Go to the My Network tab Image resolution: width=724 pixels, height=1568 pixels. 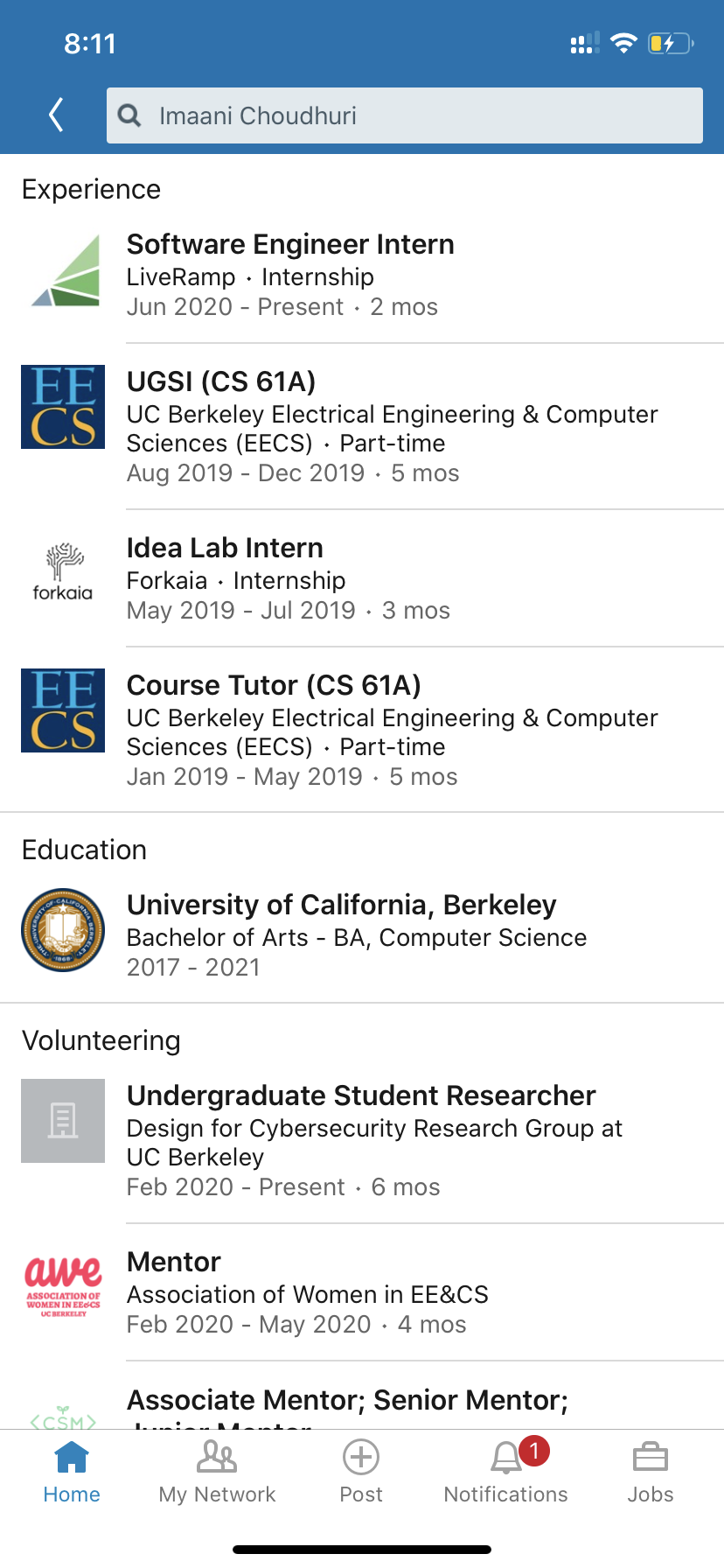pos(217,1472)
